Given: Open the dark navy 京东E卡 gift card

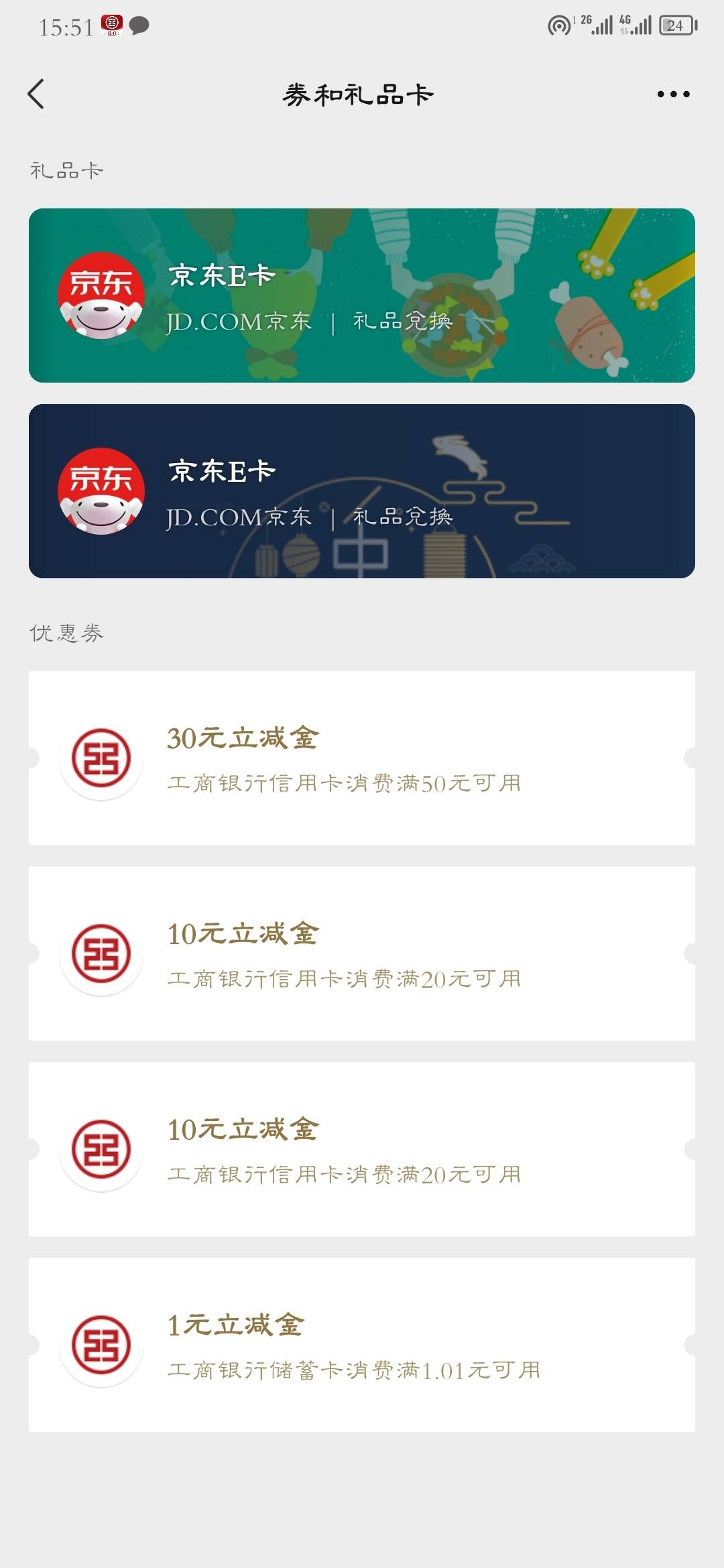Looking at the screenshot, I should point(362,491).
